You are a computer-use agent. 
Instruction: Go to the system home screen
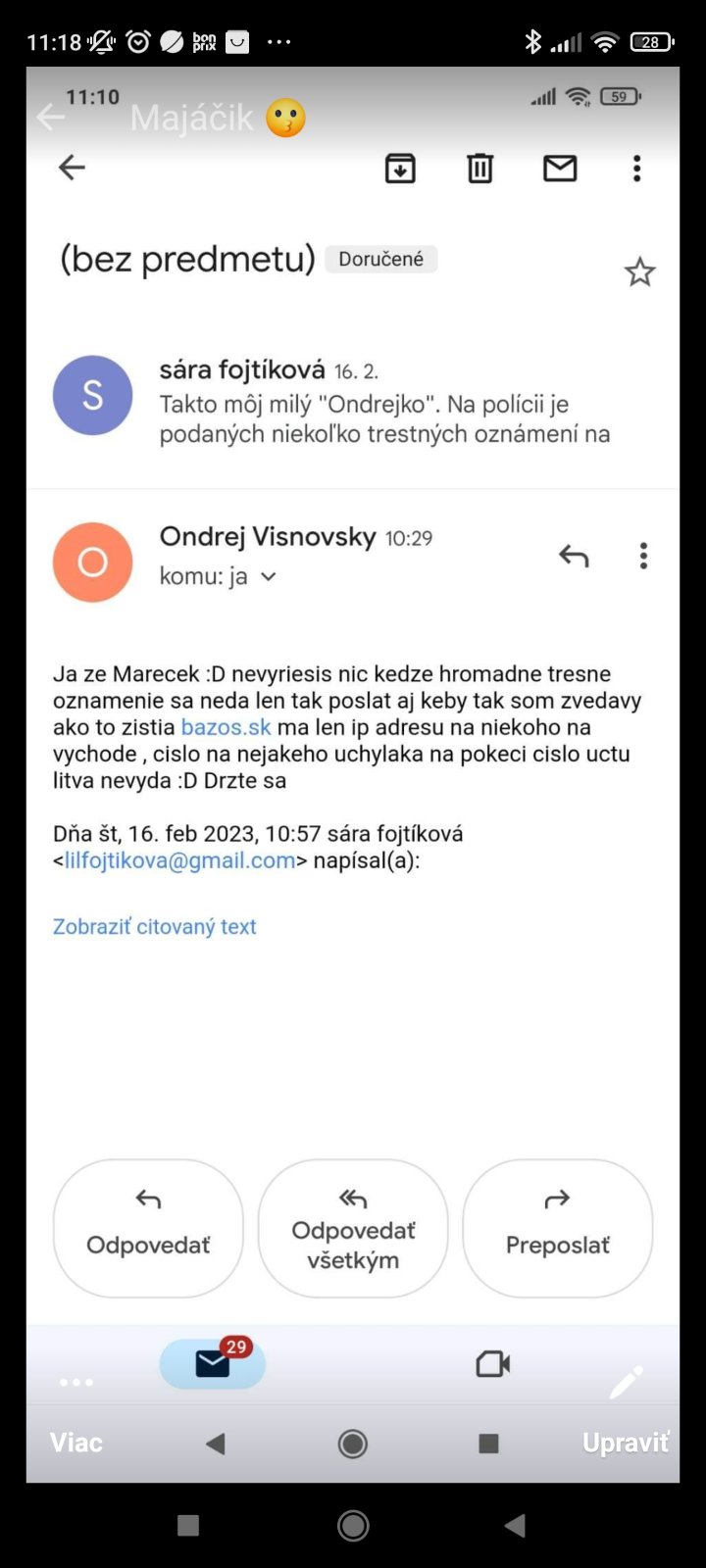[x=353, y=1525]
